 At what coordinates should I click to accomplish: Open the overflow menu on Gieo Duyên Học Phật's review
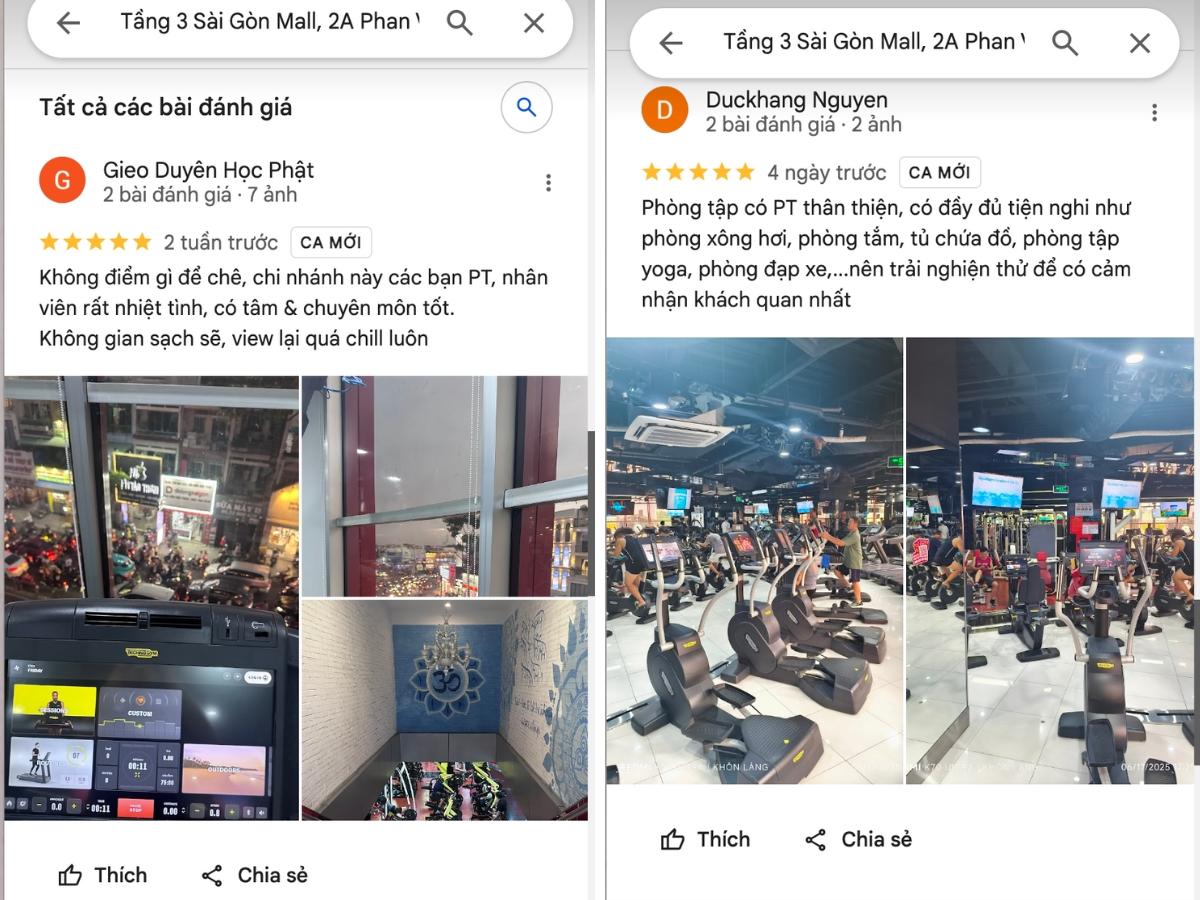click(548, 183)
